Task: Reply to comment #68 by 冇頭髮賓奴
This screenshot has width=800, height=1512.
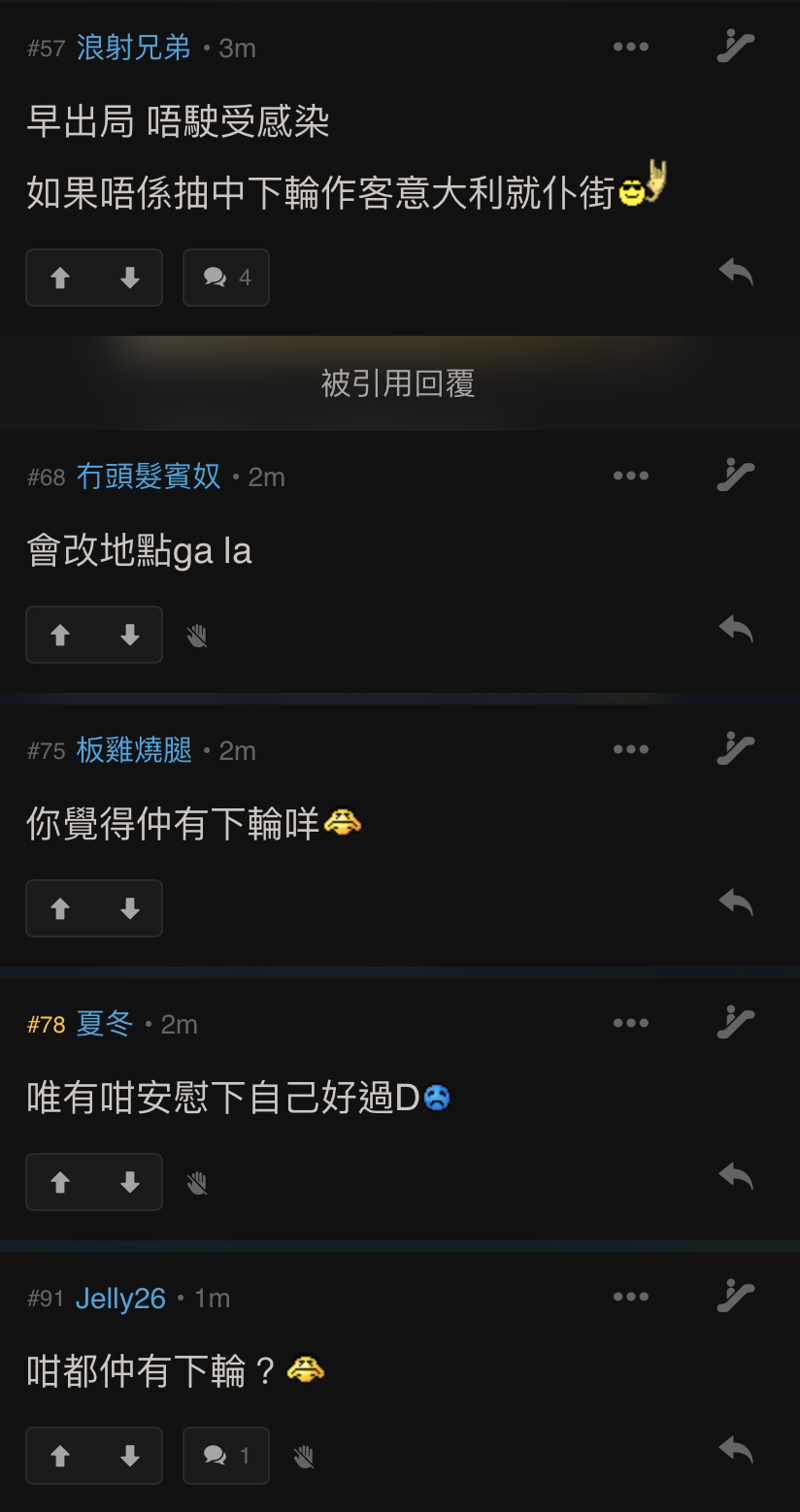Action: tap(736, 629)
